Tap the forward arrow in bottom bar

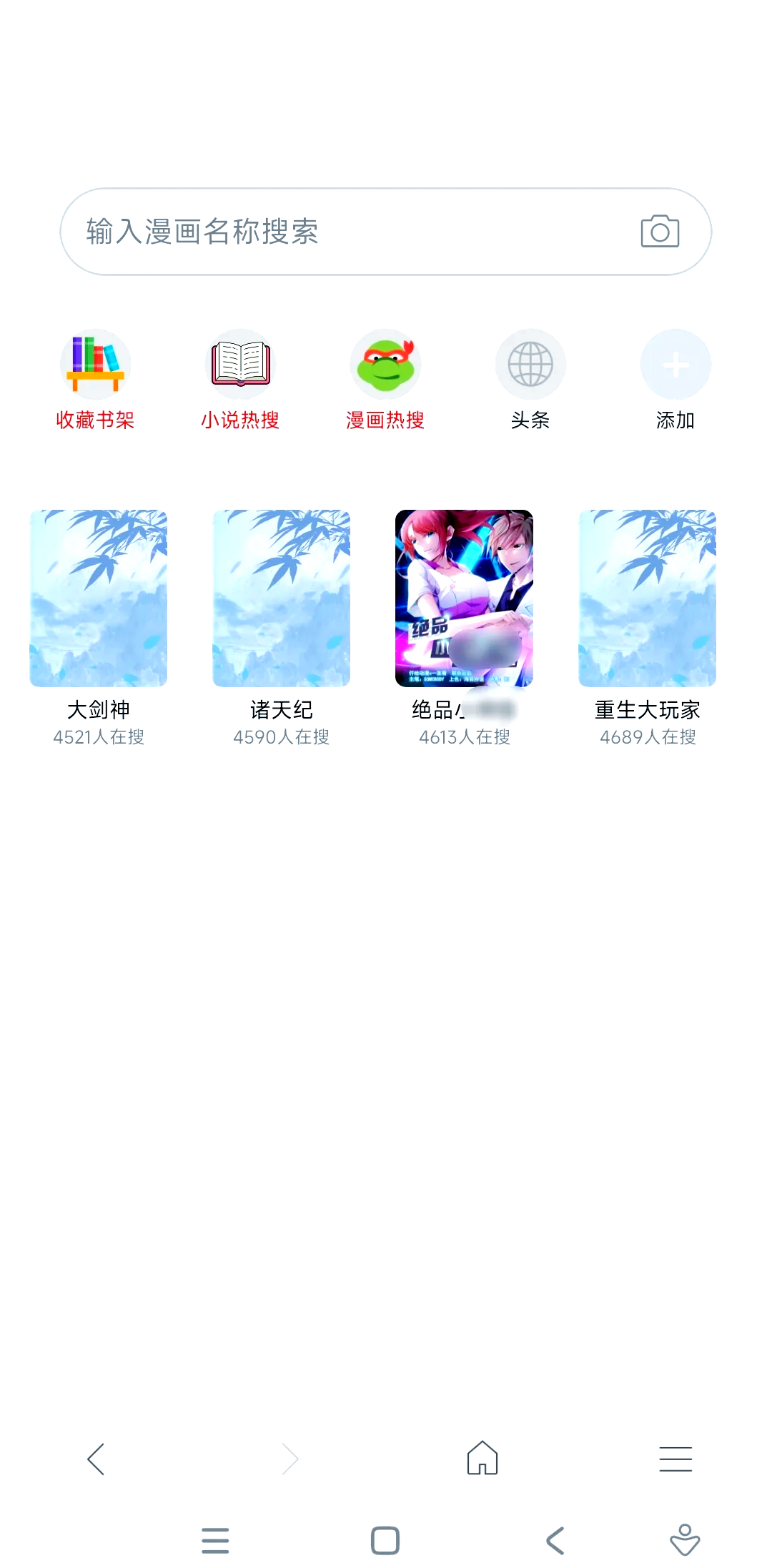[289, 1459]
